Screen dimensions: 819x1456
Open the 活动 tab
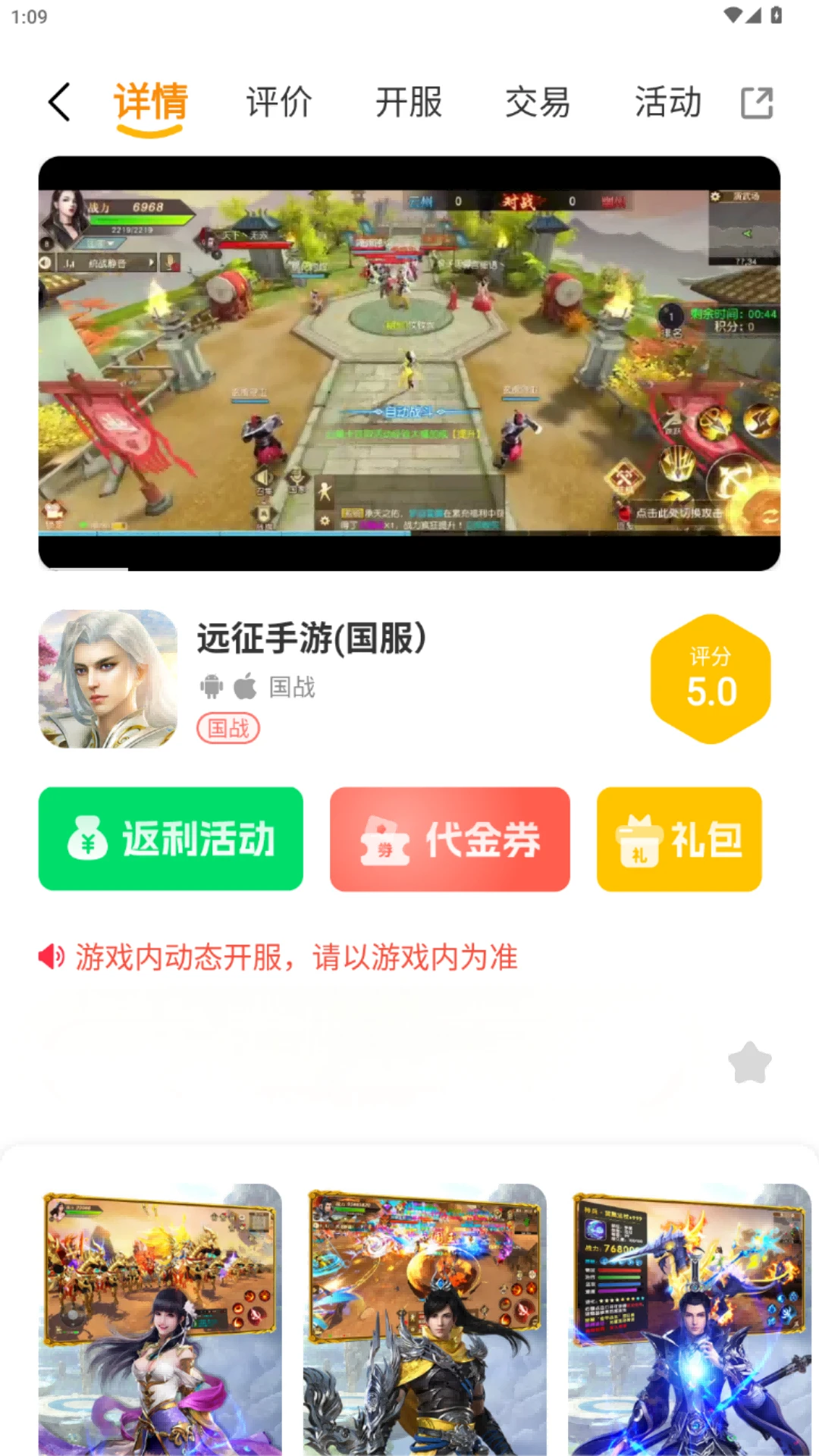[667, 102]
